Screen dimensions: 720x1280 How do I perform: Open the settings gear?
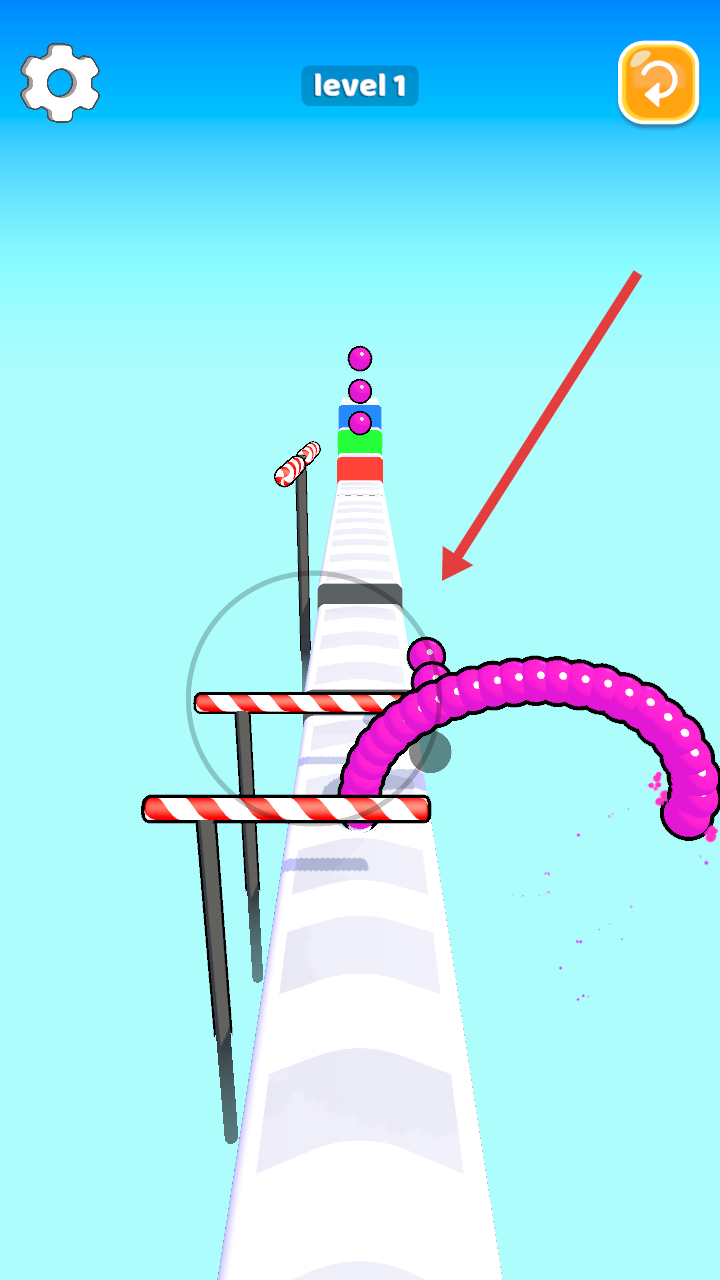click(x=60, y=83)
